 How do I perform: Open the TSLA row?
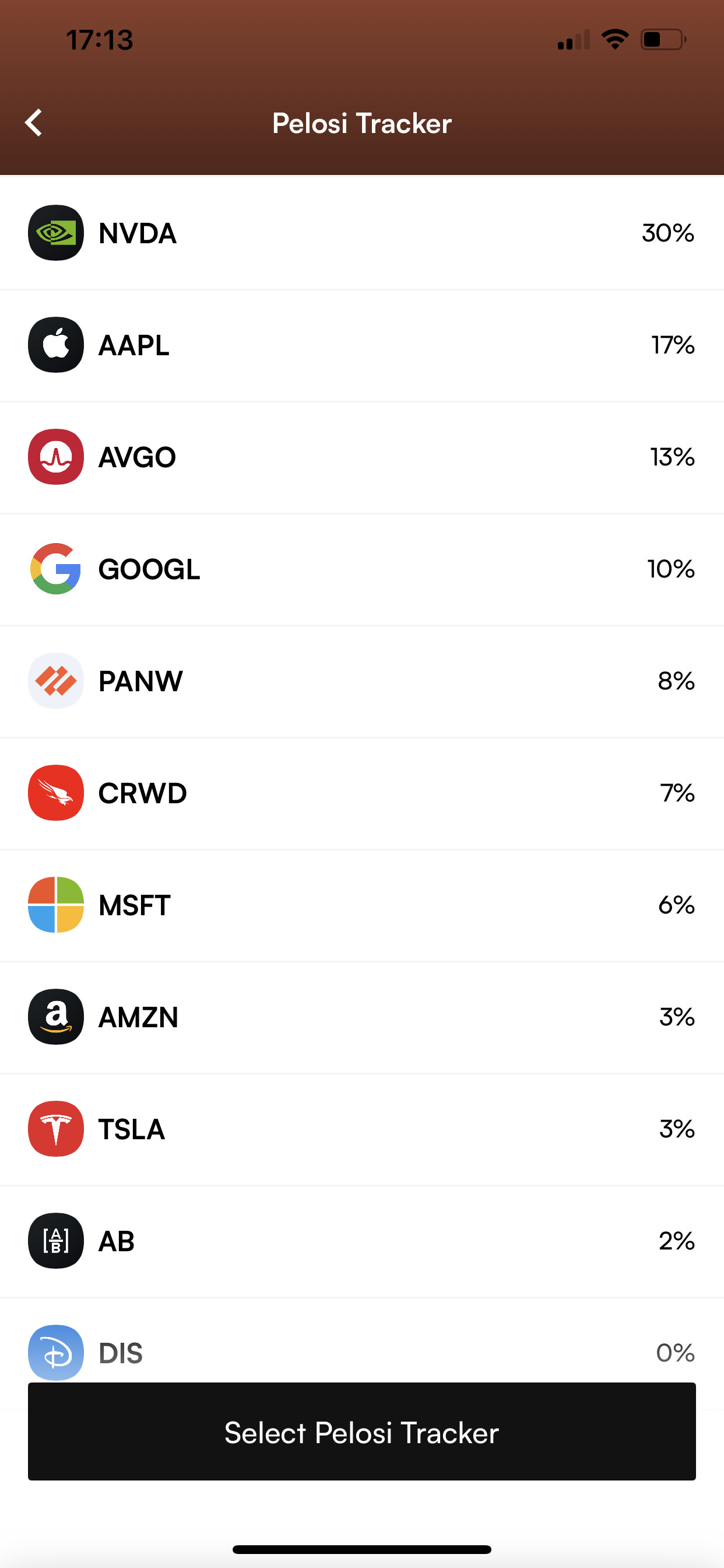(x=362, y=1129)
